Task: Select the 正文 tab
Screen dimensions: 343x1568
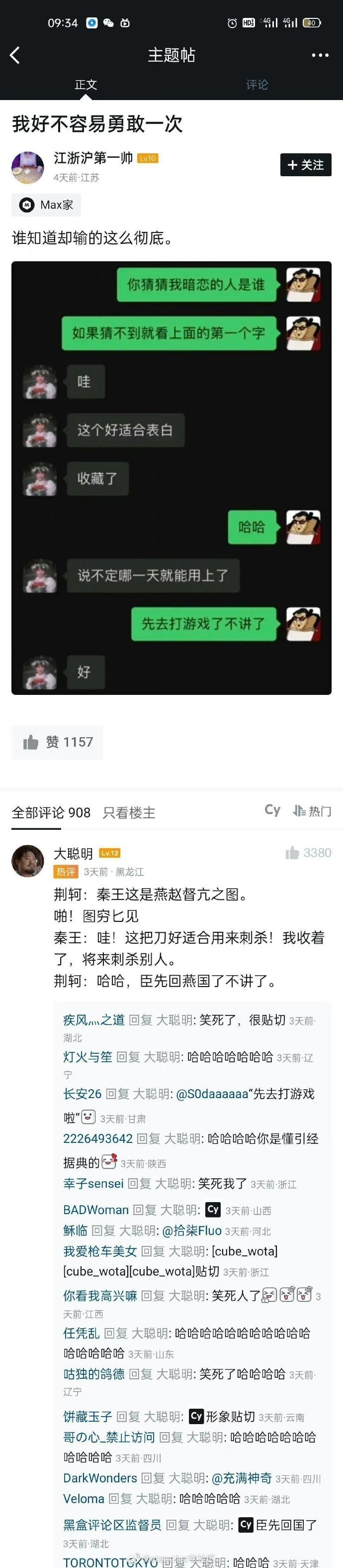Action: pyautogui.click(x=86, y=85)
